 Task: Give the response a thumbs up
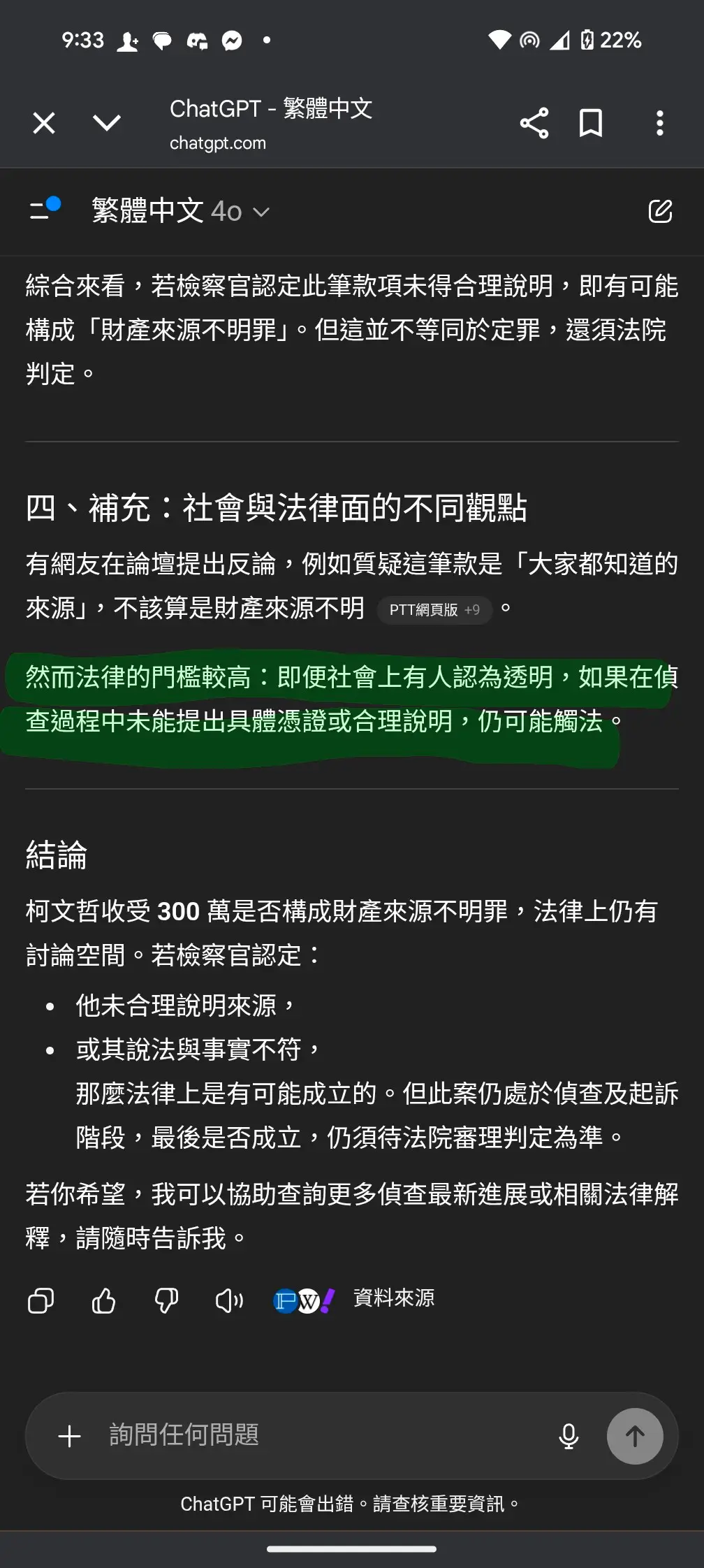click(103, 1301)
